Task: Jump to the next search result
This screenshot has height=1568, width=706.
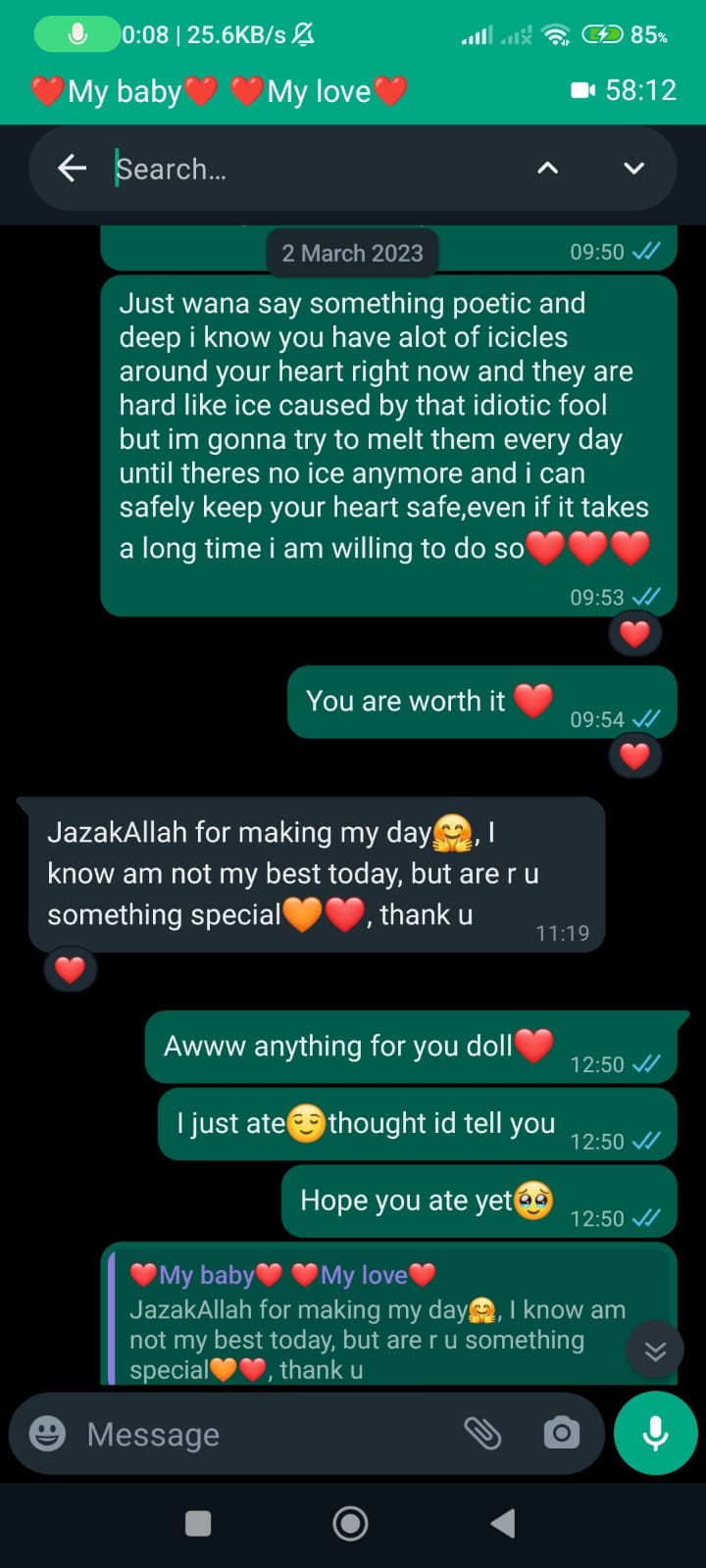Action: 634,169
